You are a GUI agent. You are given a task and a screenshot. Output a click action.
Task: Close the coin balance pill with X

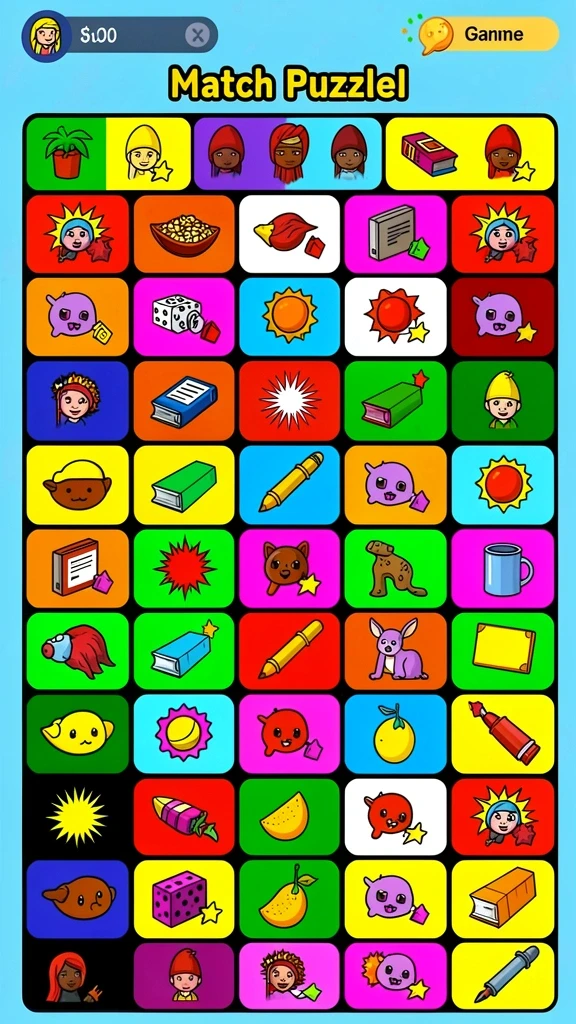click(197, 35)
